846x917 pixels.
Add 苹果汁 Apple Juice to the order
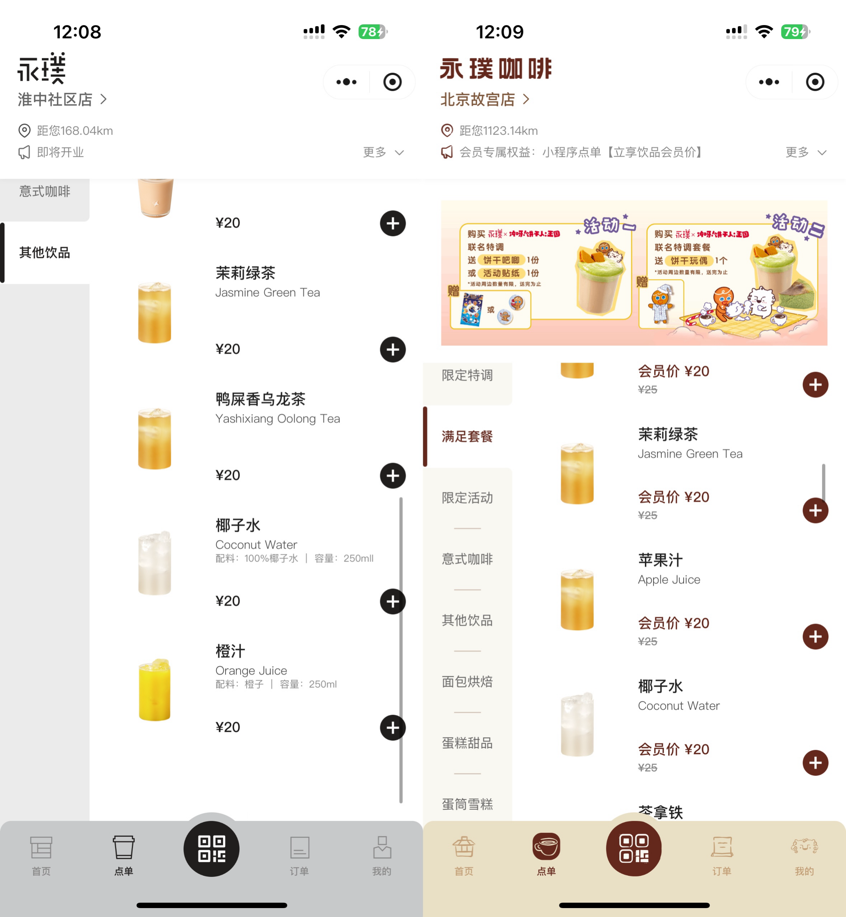[815, 636]
